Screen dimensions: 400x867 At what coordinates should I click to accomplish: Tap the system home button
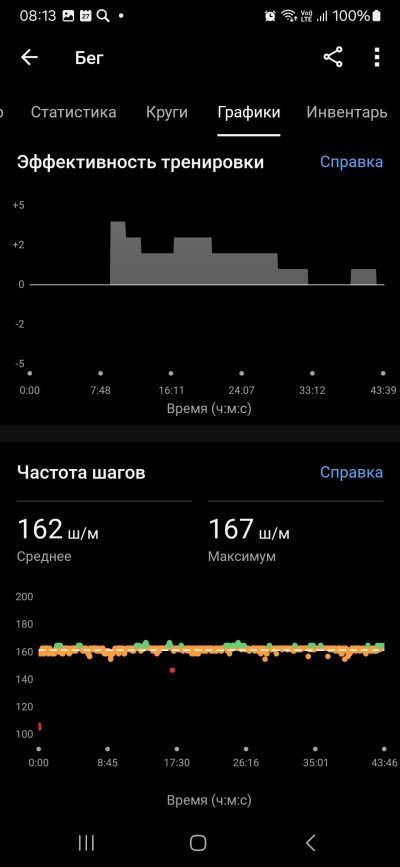click(x=198, y=843)
